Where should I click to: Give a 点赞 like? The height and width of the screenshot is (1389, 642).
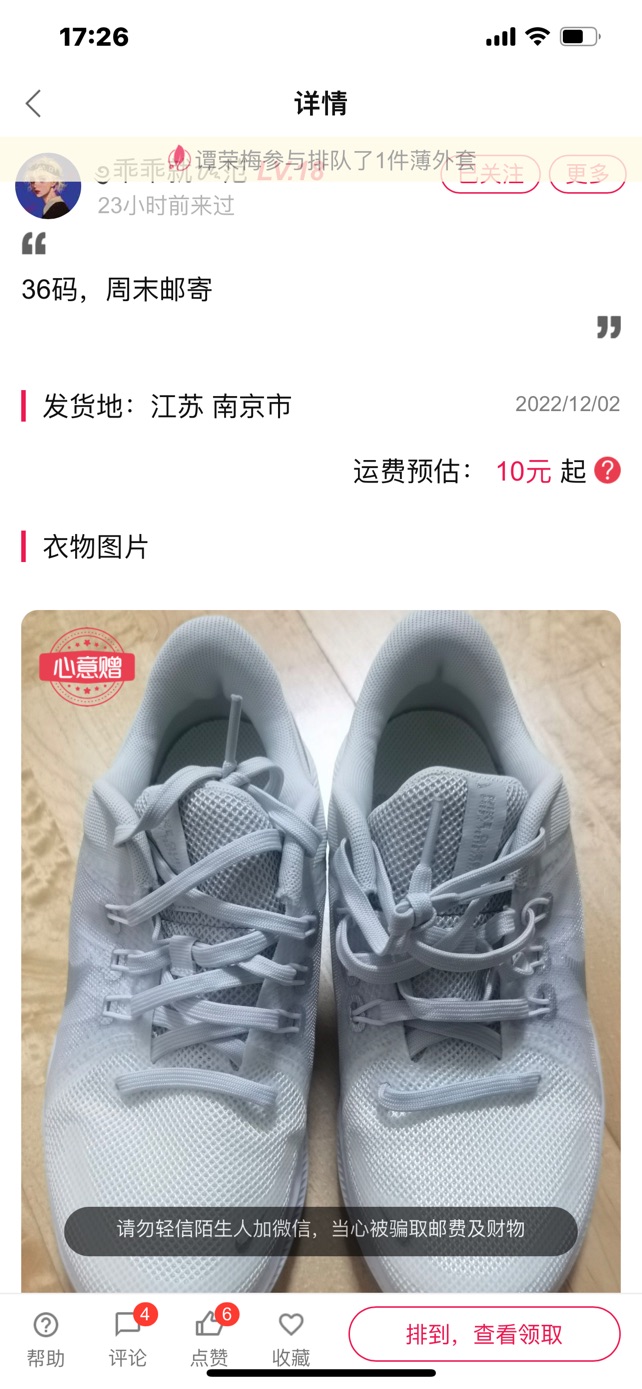[x=209, y=1338]
